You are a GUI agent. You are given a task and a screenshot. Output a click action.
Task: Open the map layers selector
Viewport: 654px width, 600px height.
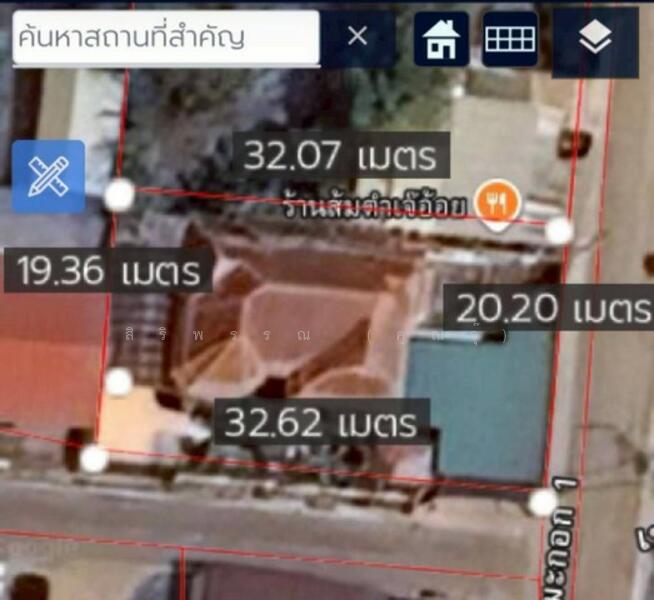(595, 40)
